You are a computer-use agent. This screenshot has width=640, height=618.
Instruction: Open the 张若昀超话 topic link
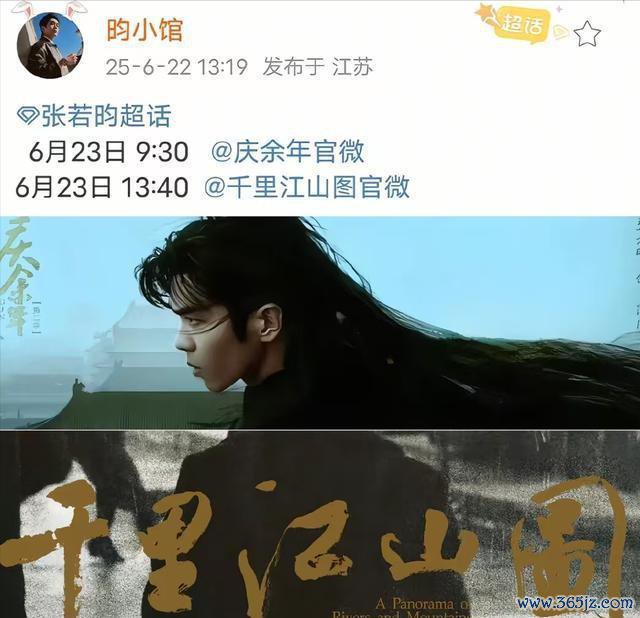(95, 116)
